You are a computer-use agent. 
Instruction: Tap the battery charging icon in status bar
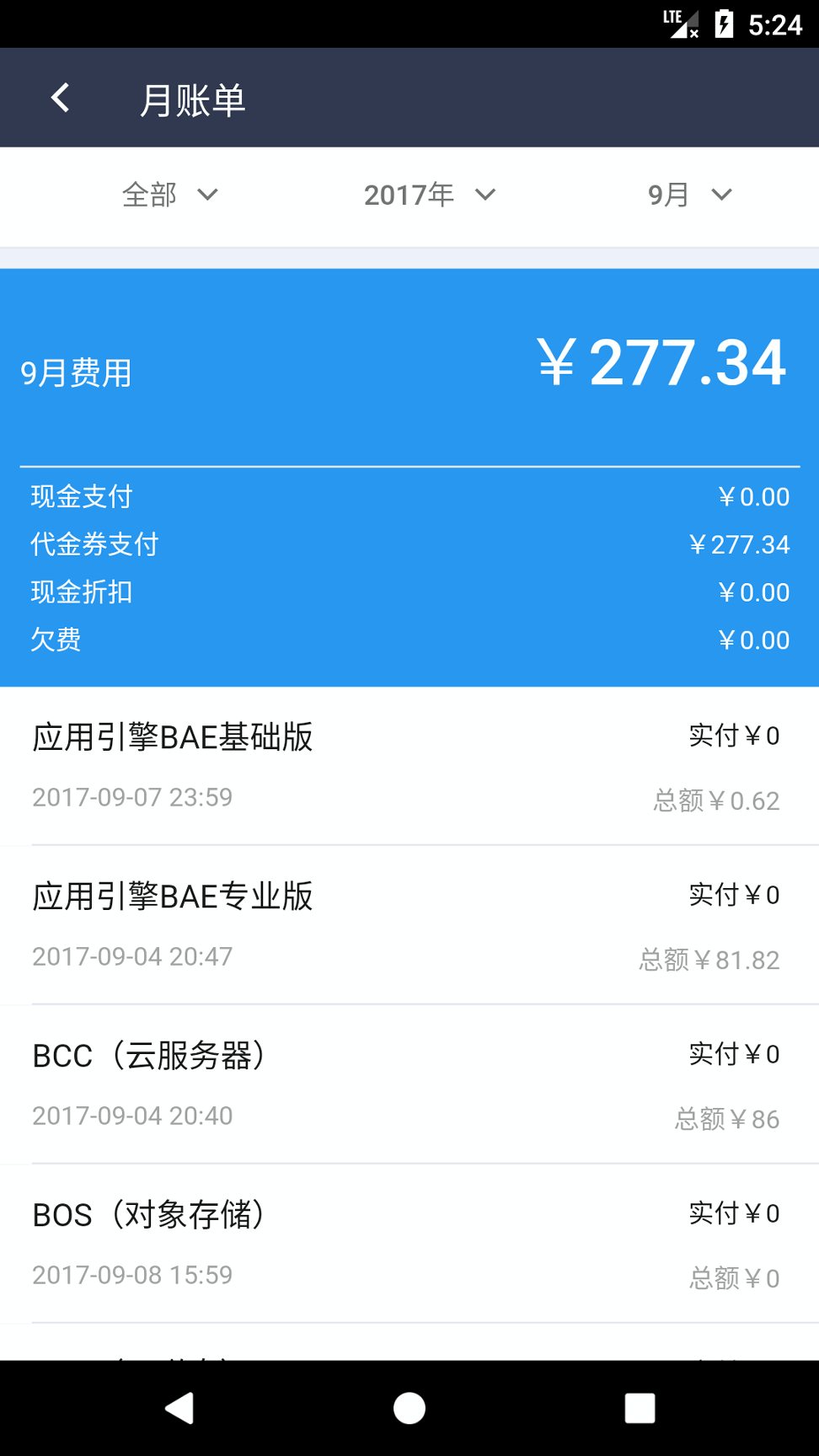[726, 24]
